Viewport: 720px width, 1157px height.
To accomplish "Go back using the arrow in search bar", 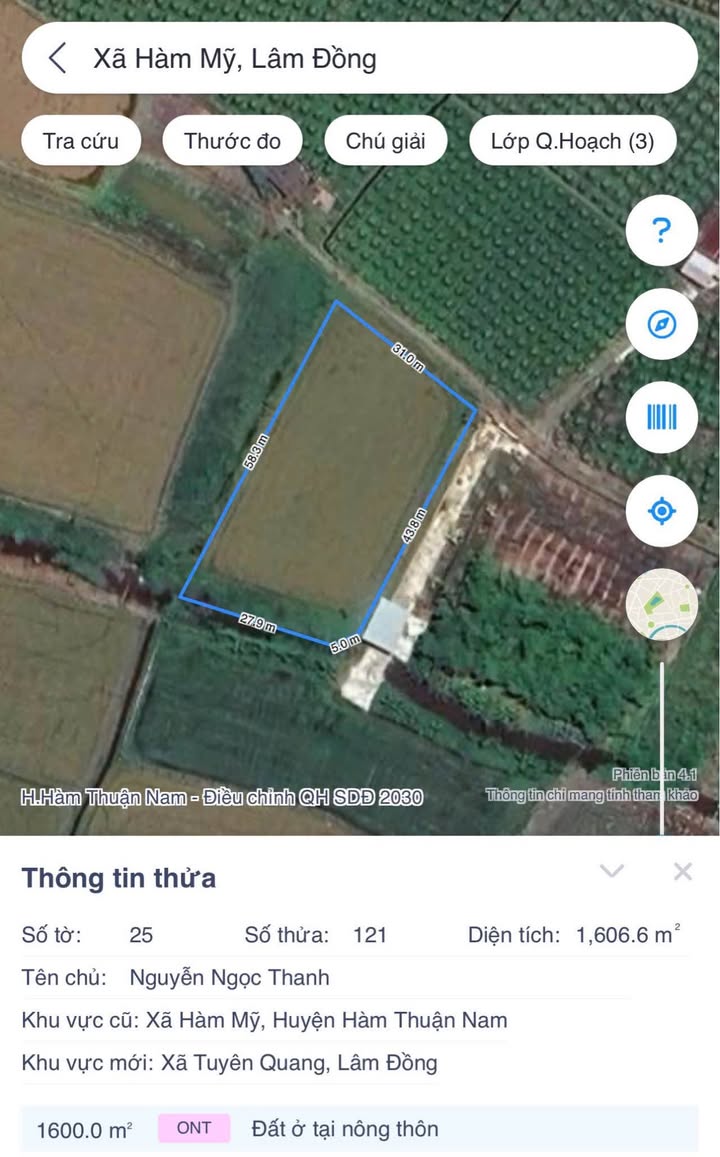I will coord(58,58).
